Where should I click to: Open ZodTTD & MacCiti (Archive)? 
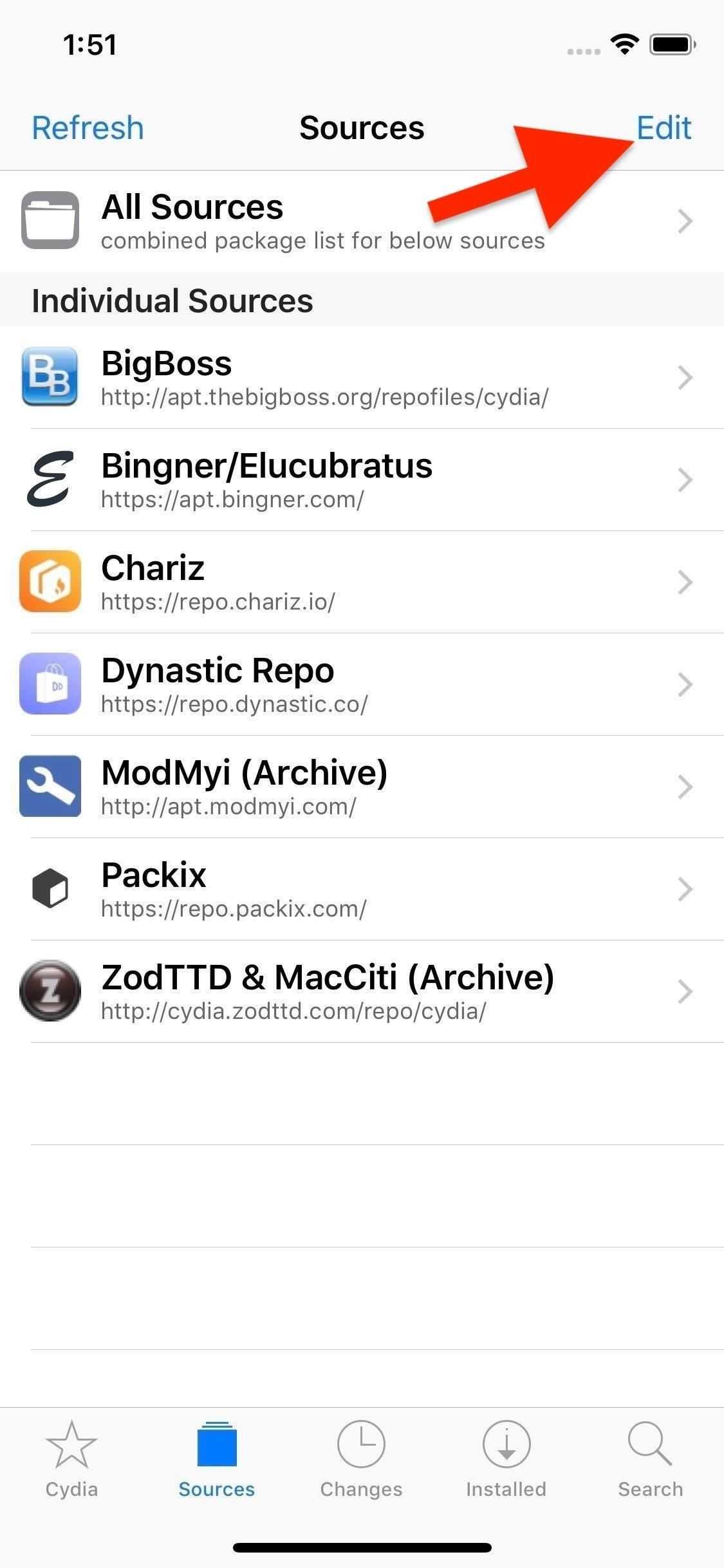[x=360, y=991]
